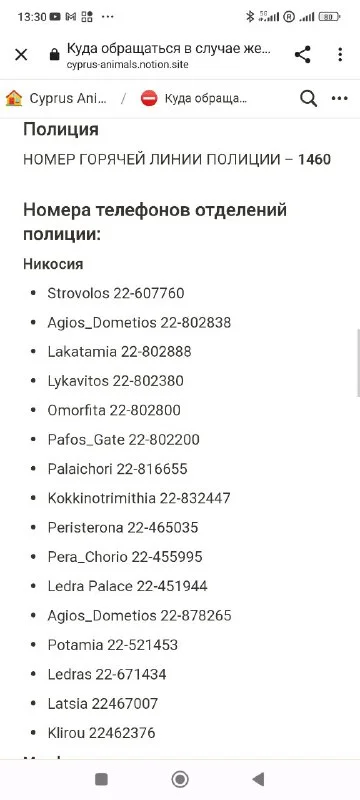The image size is (360, 800).
Task: Go back using system navigation
Action: click(x=258, y=779)
